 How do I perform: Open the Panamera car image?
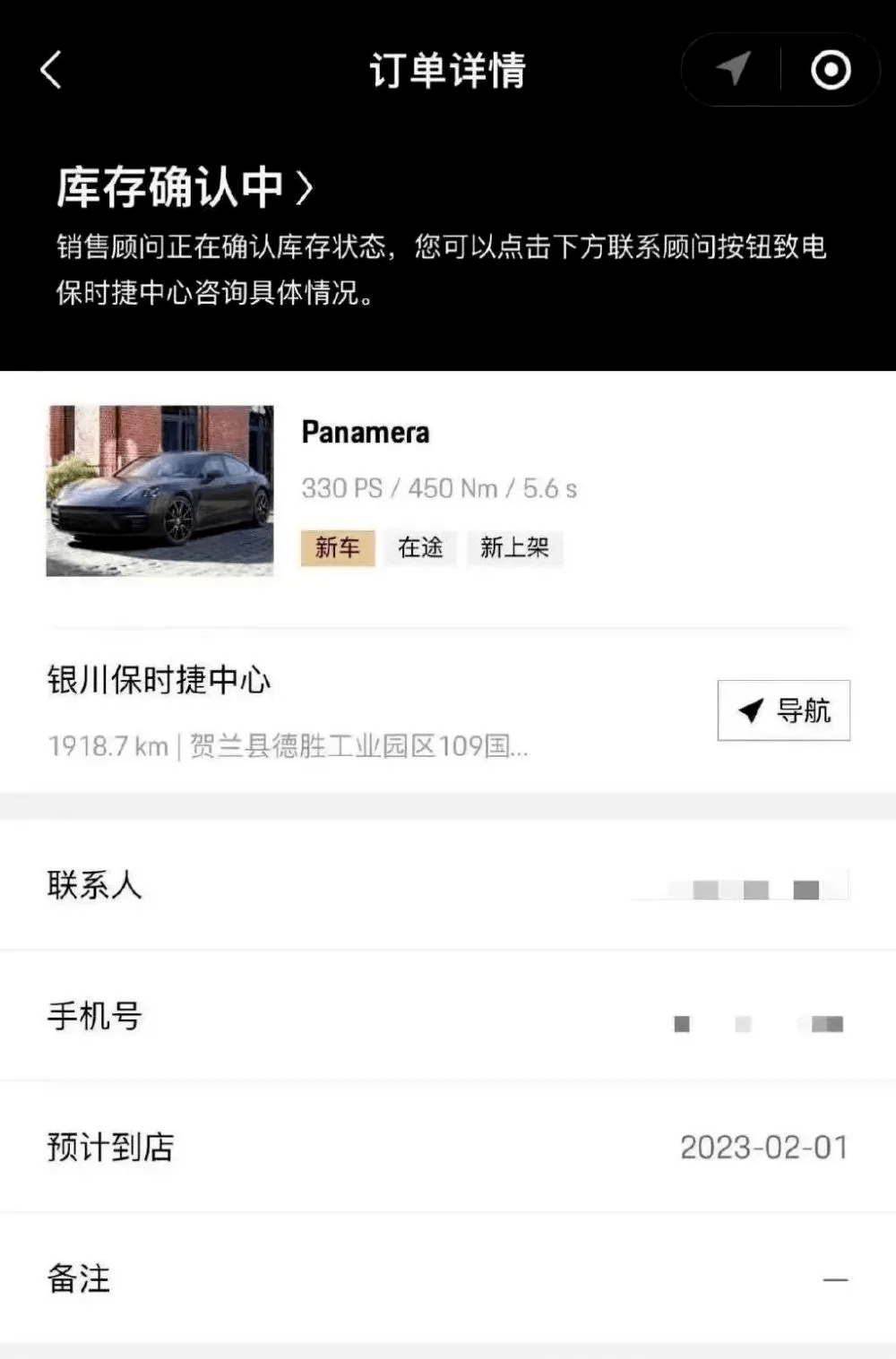click(160, 490)
